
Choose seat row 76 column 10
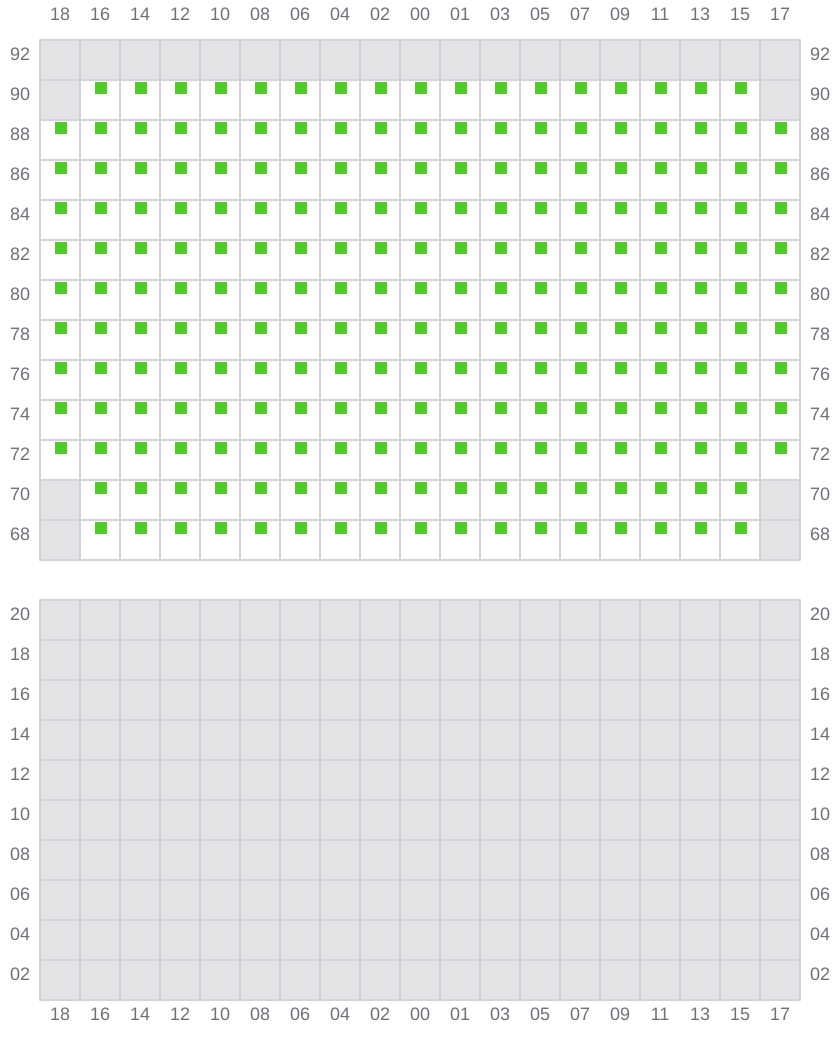(x=221, y=368)
